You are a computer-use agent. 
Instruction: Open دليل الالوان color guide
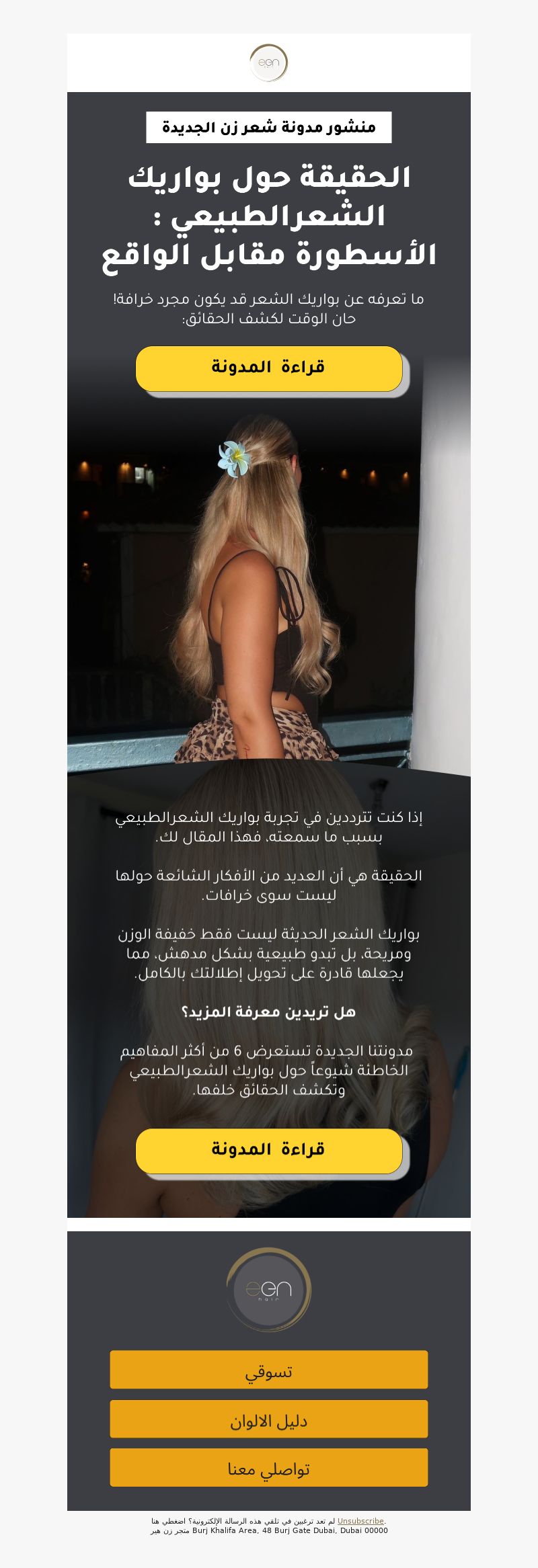[269, 1418]
